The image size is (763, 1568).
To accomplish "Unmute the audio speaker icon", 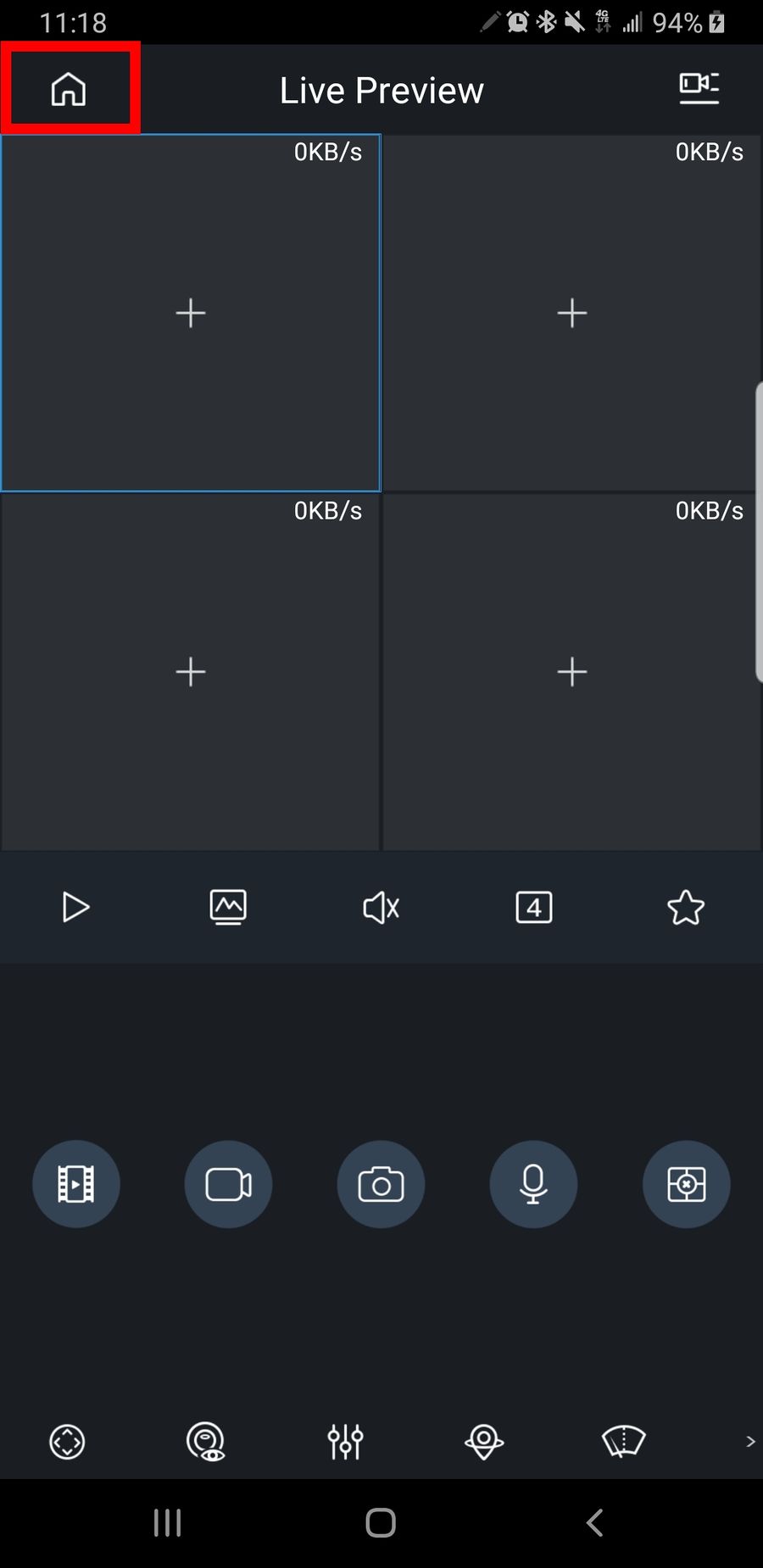I will click(x=381, y=908).
